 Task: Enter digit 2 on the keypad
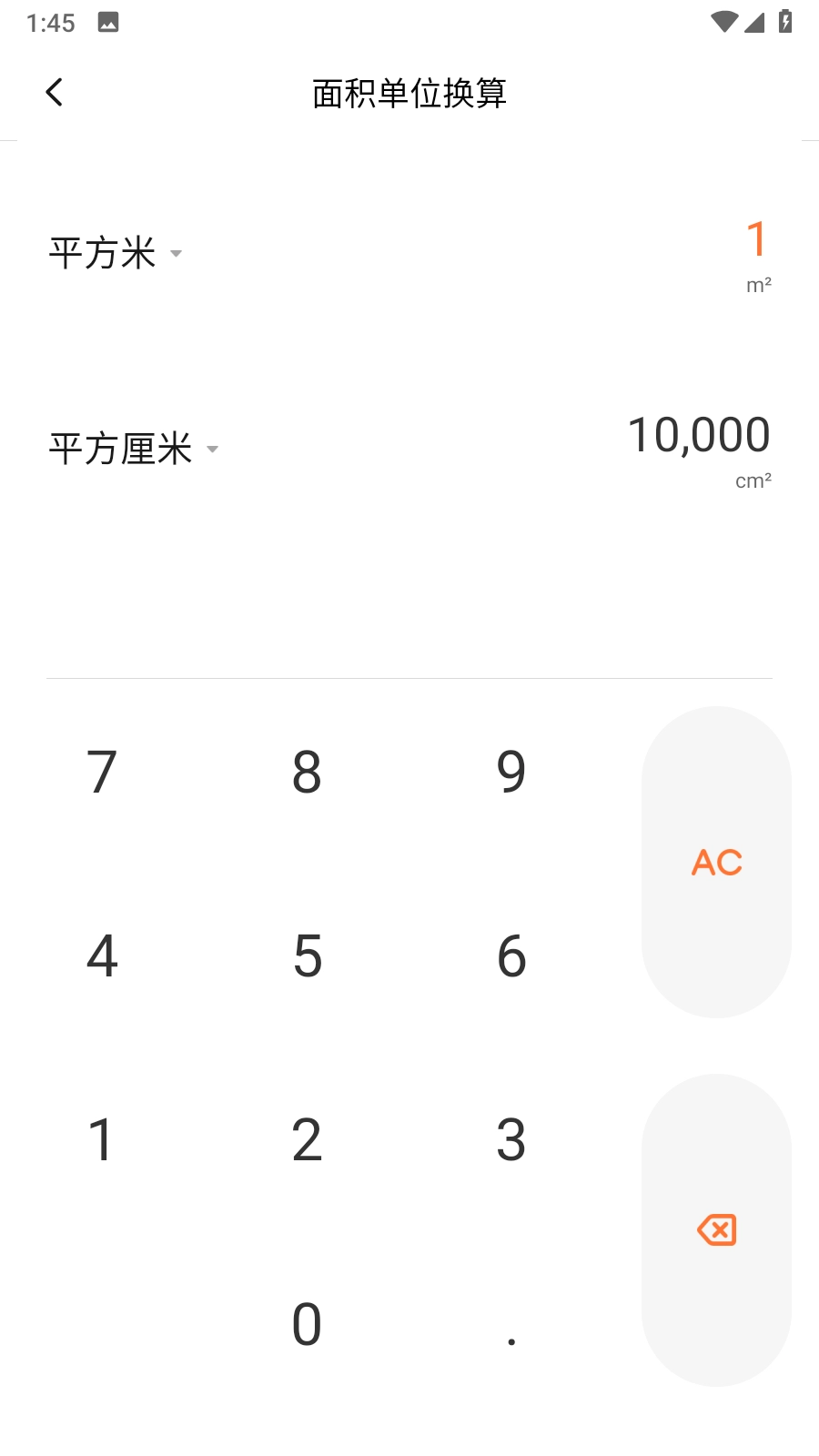(x=307, y=1139)
